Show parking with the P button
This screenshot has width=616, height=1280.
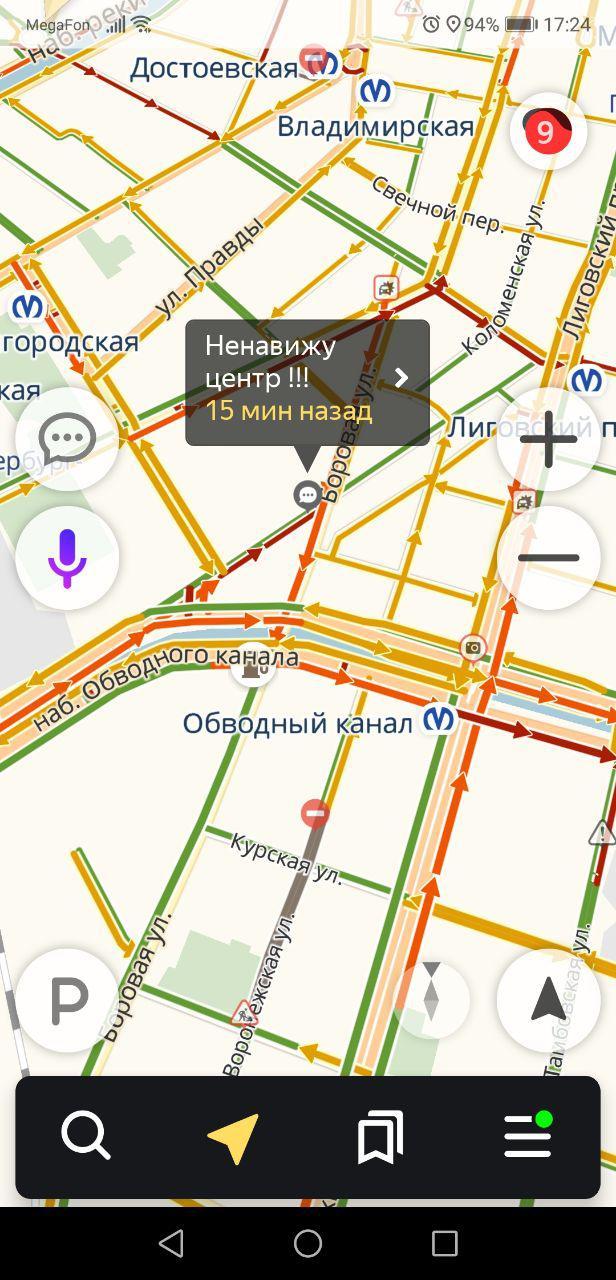pyautogui.click(x=68, y=1000)
